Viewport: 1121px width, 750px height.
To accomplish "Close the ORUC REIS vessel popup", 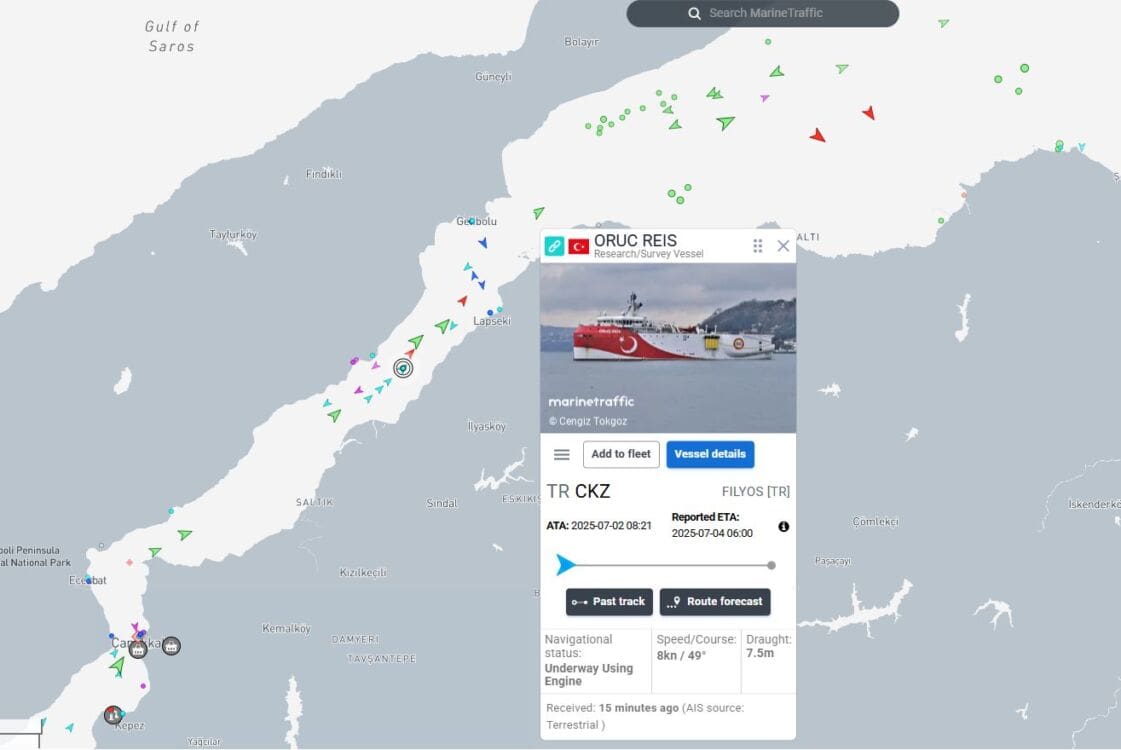I will (x=783, y=246).
